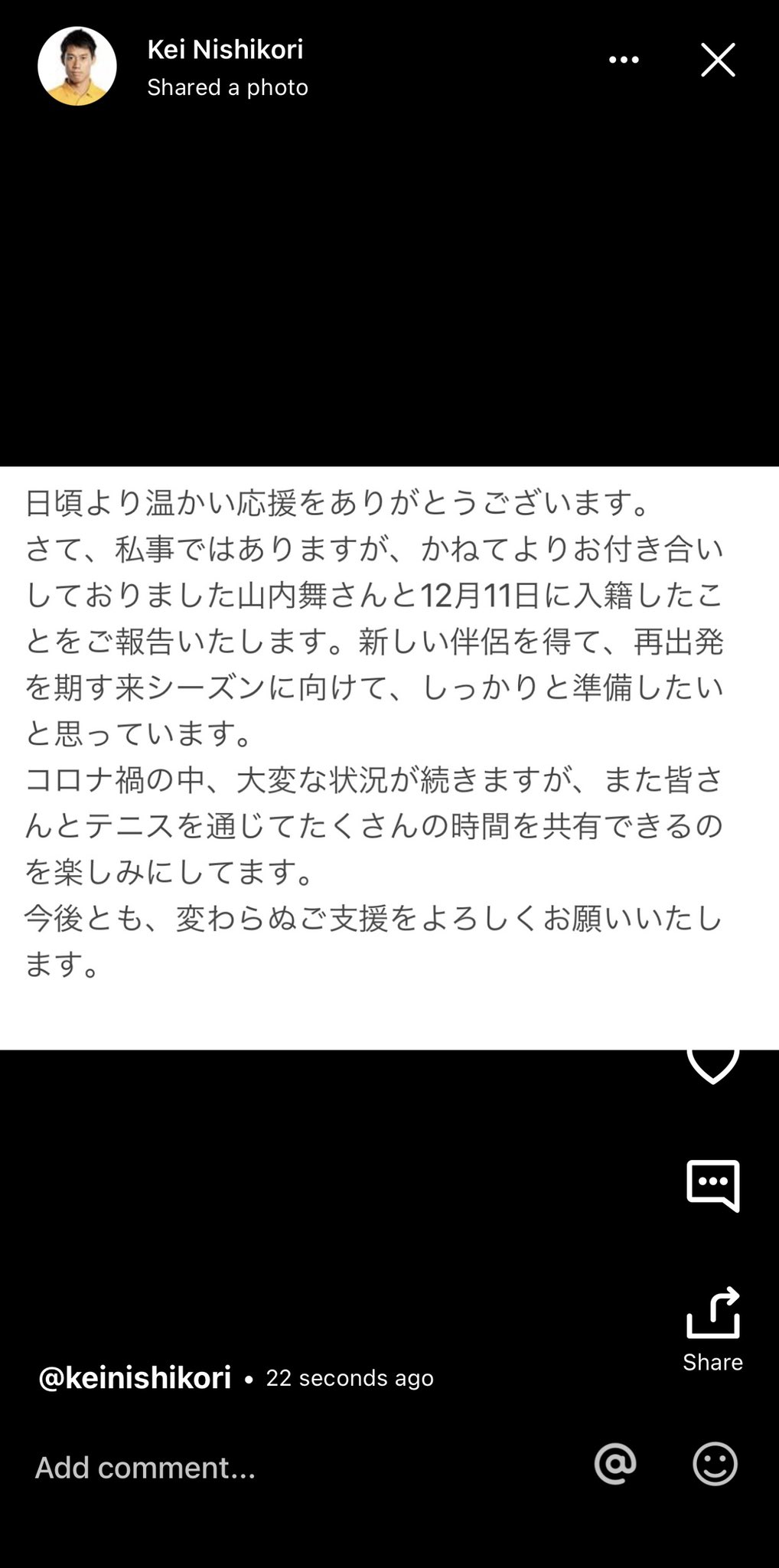Like this photo with the heart
The height and width of the screenshot is (1568, 779).
coord(712,1064)
